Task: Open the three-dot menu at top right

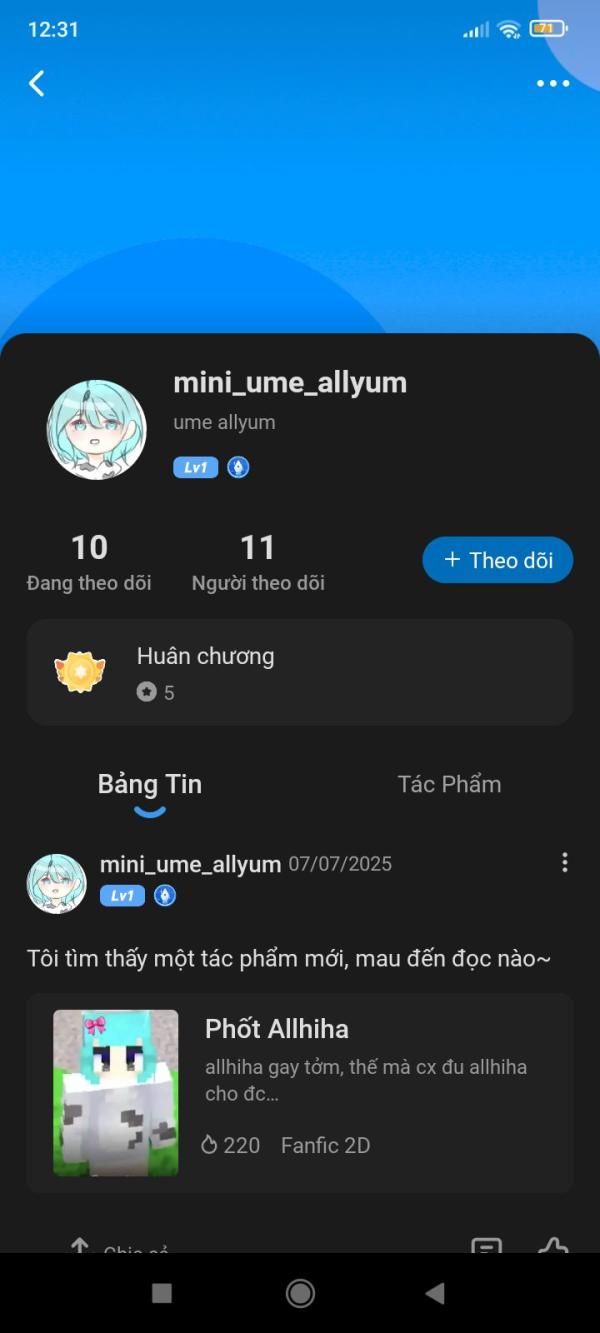Action: tap(553, 84)
